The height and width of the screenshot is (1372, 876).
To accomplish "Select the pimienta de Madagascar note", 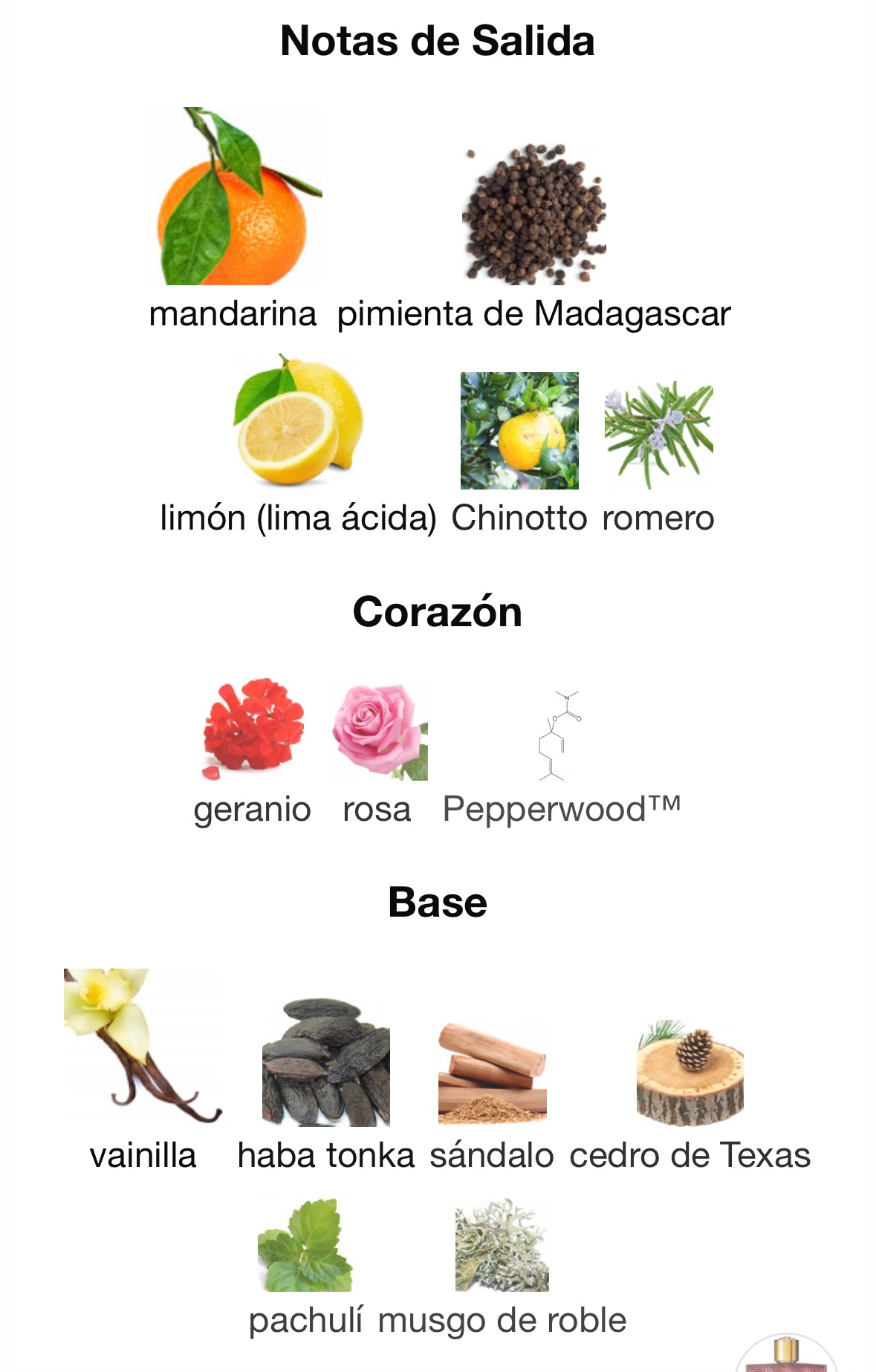I will (x=533, y=215).
